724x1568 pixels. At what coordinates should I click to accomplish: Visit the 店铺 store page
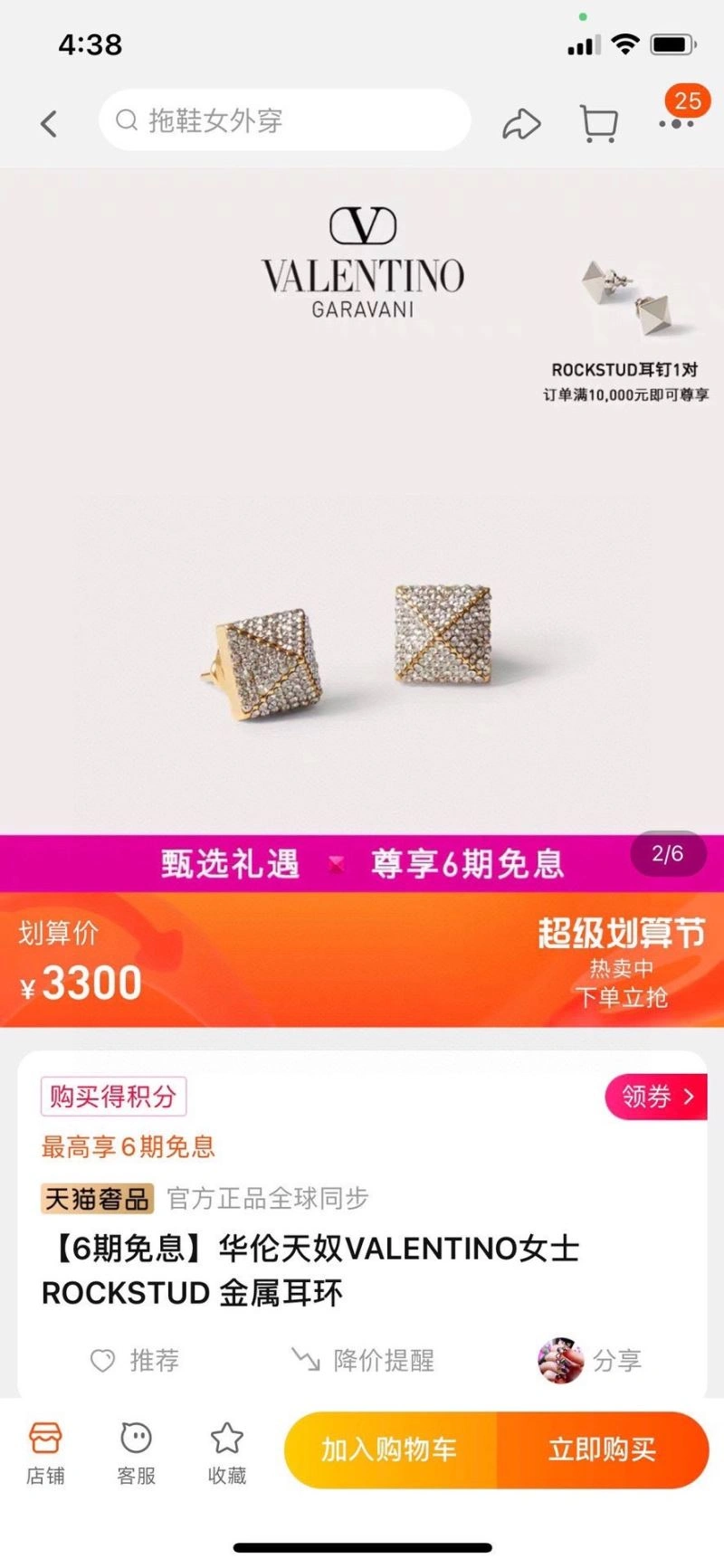point(45,1451)
